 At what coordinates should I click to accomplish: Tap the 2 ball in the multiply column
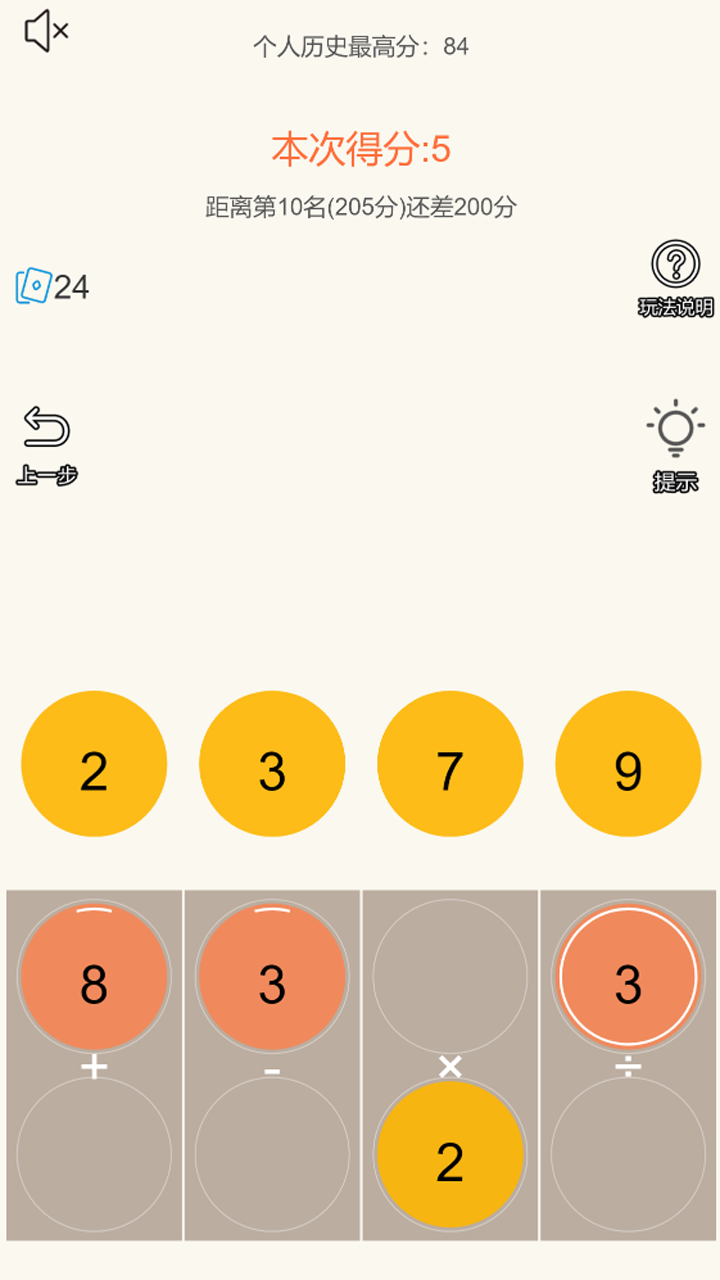(x=450, y=1155)
